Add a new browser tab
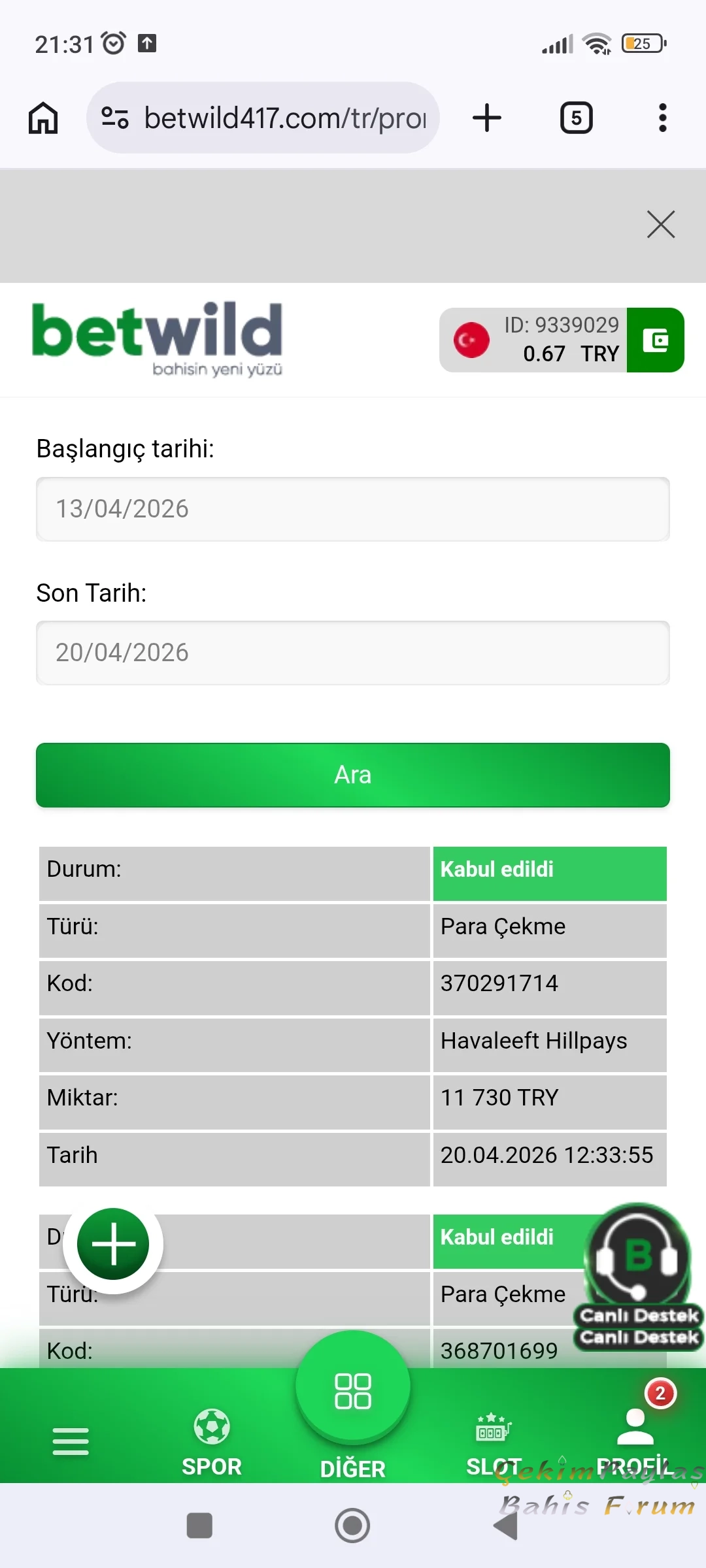The image size is (706, 1568). click(x=487, y=118)
